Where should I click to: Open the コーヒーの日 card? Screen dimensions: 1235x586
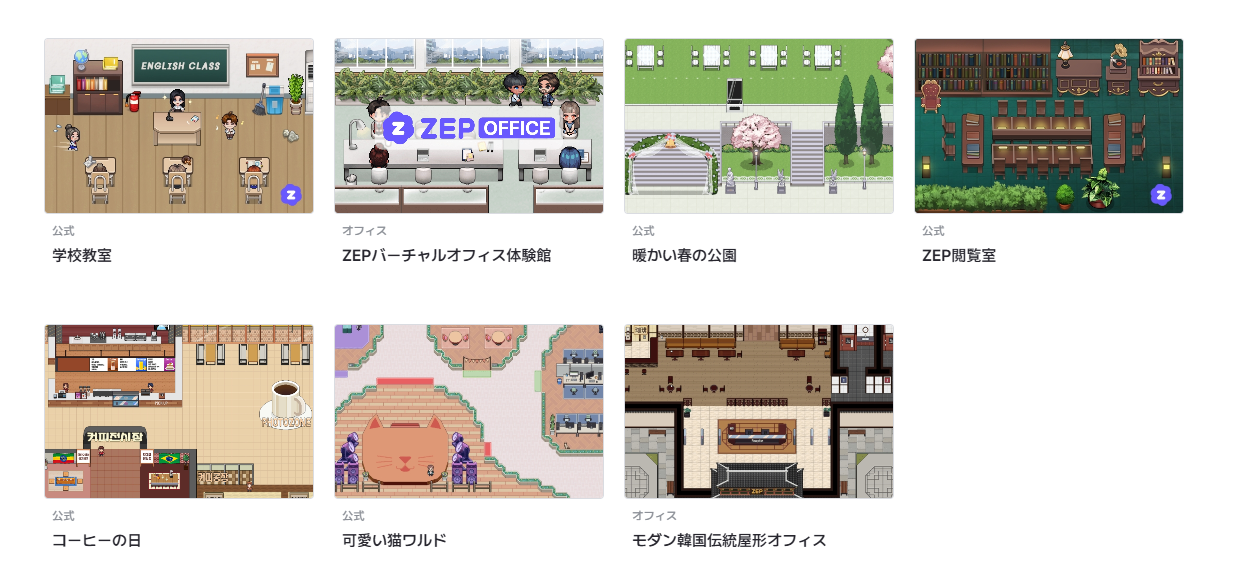tap(179, 411)
